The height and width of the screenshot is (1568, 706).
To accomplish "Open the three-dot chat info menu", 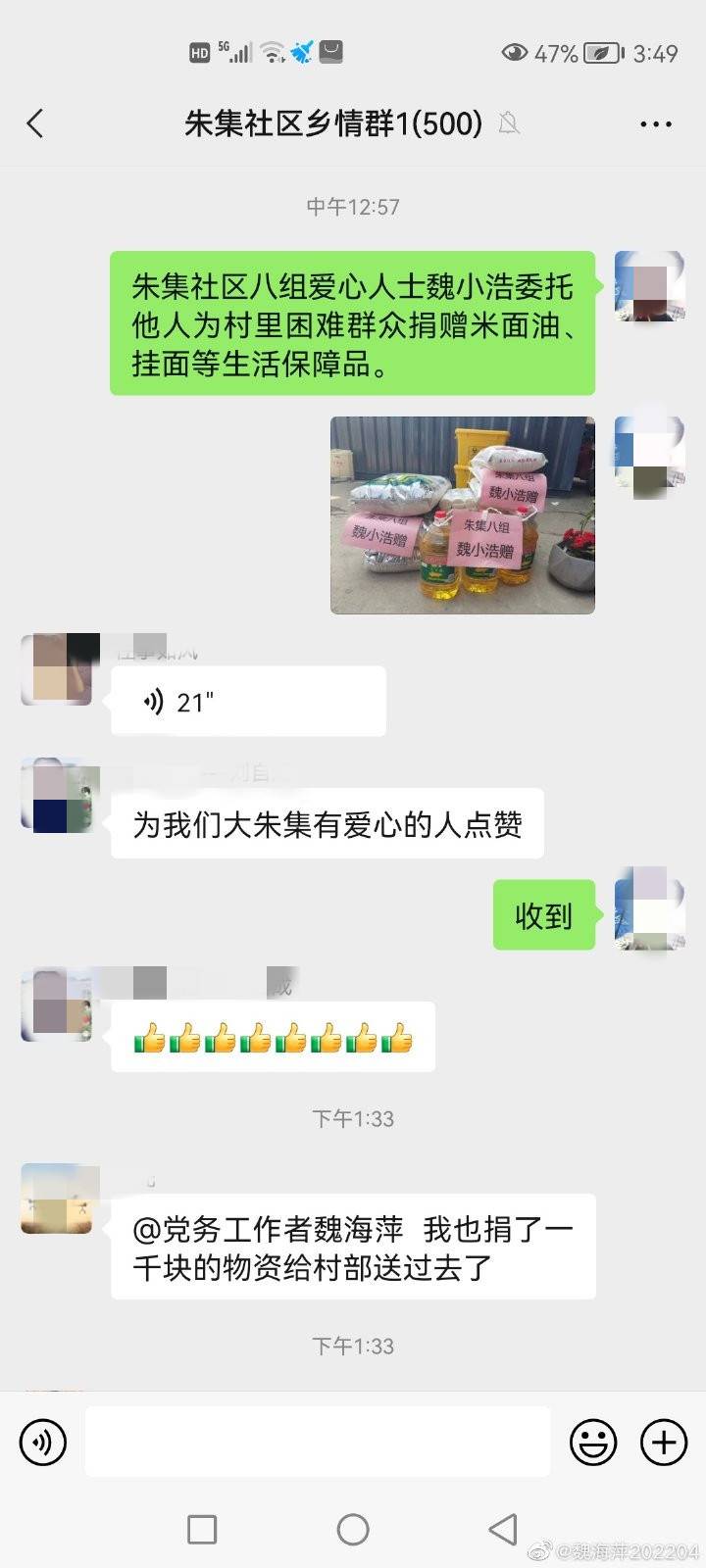I will 655,124.
